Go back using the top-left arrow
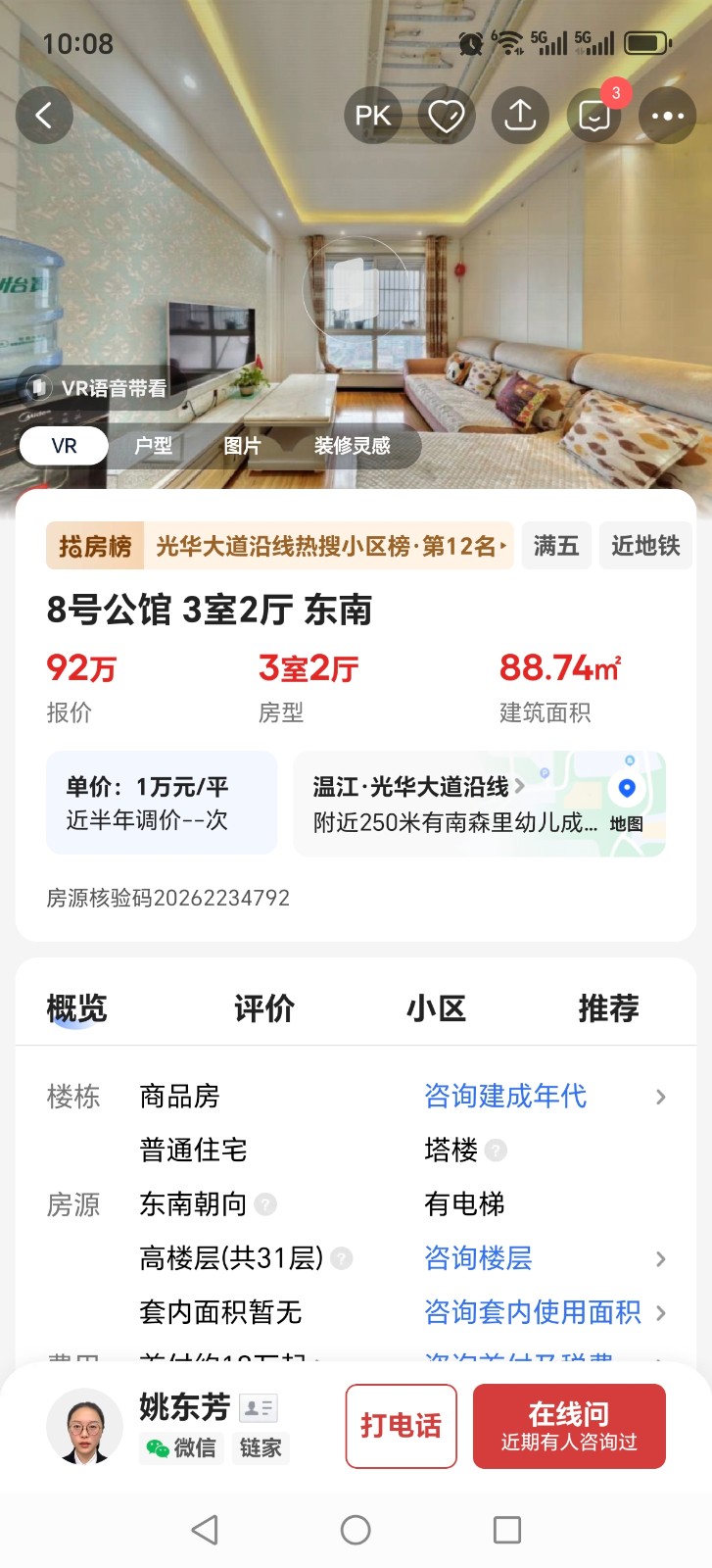The height and width of the screenshot is (1568, 712). click(x=44, y=116)
